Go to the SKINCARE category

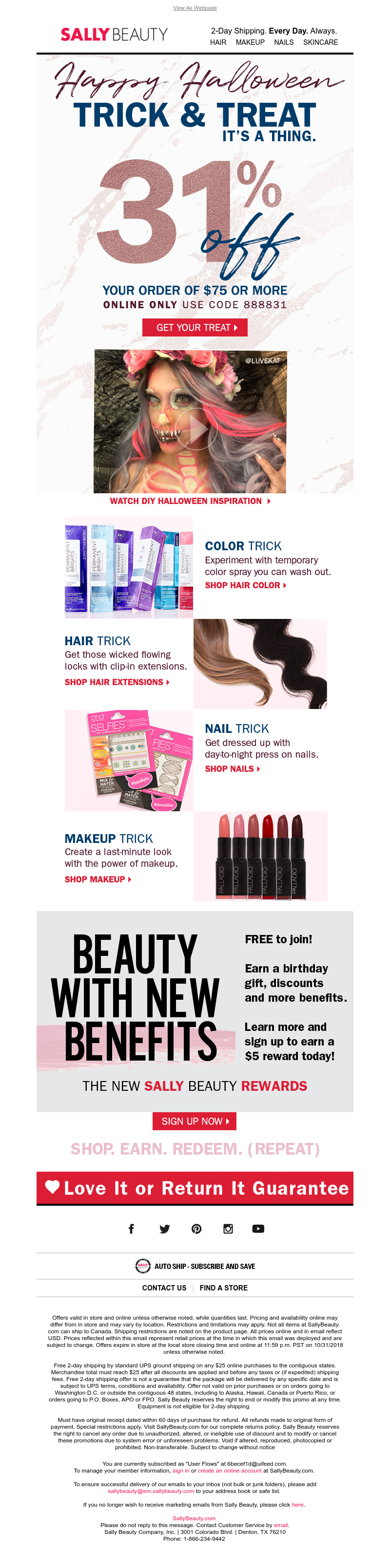click(x=321, y=43)
